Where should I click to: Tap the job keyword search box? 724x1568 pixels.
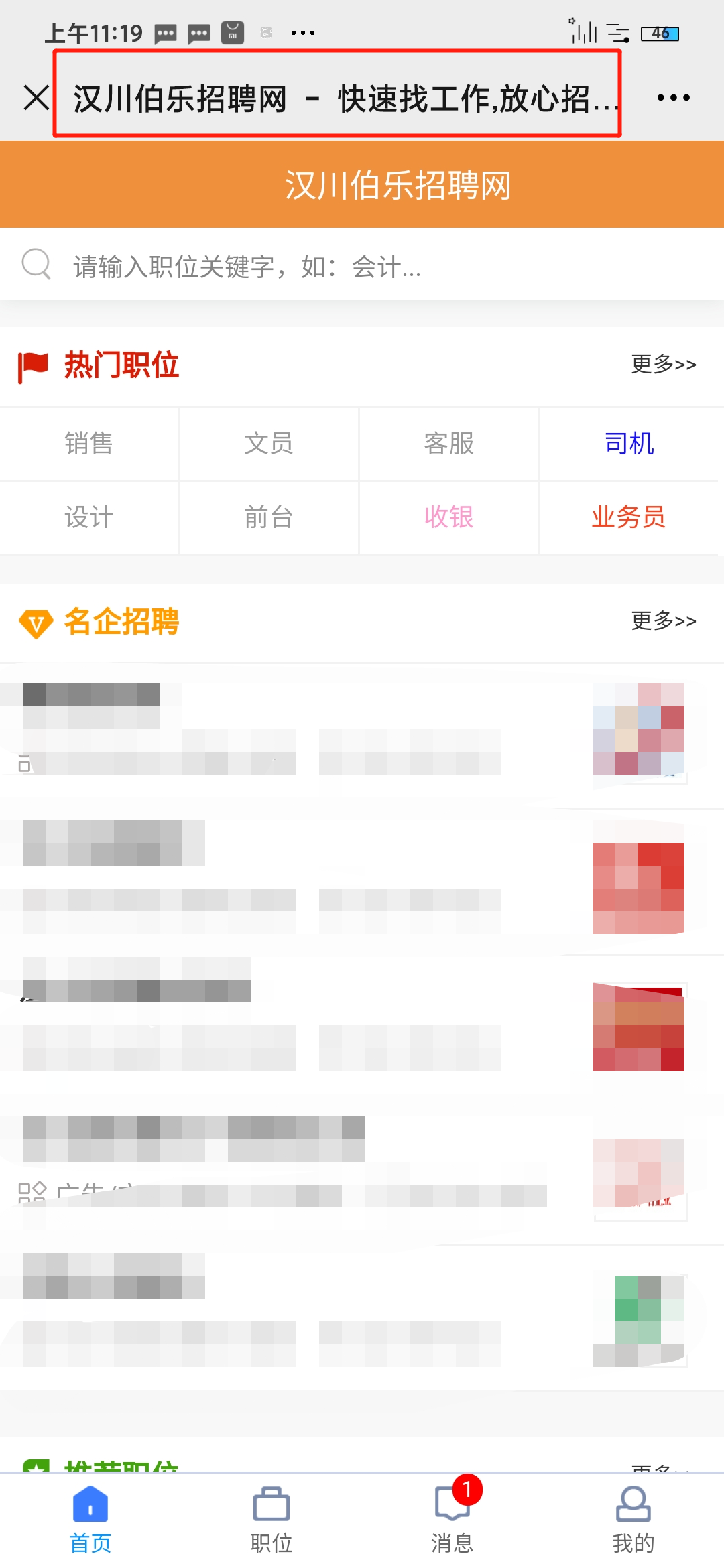click(x=362, y=265)
